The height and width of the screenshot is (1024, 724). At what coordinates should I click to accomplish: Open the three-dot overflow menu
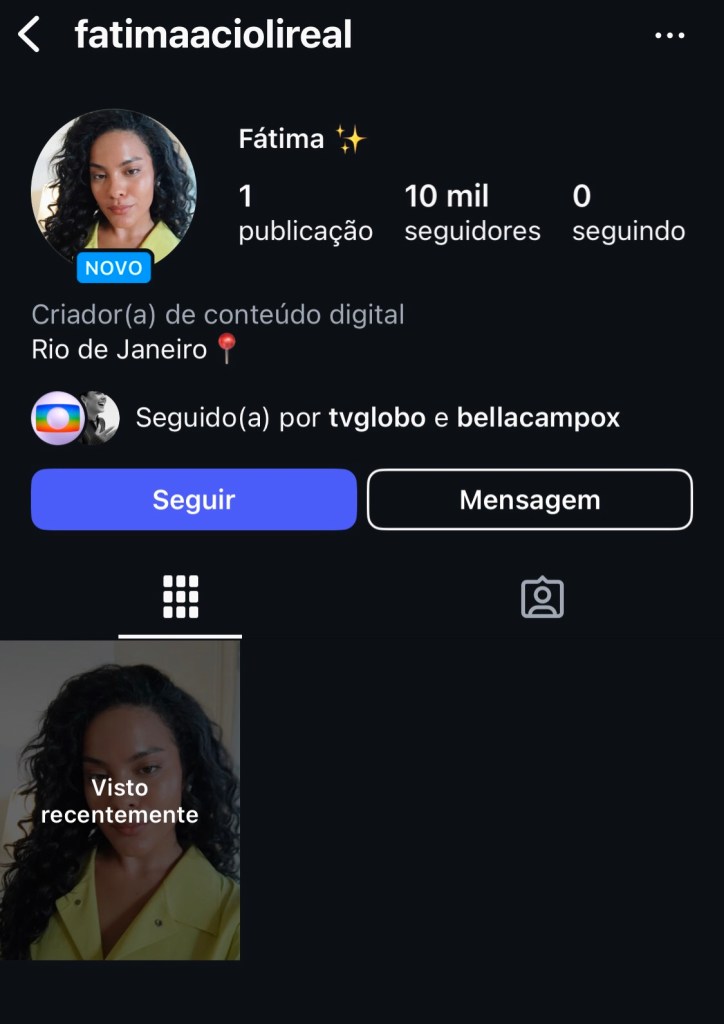(x=669, y=36)
